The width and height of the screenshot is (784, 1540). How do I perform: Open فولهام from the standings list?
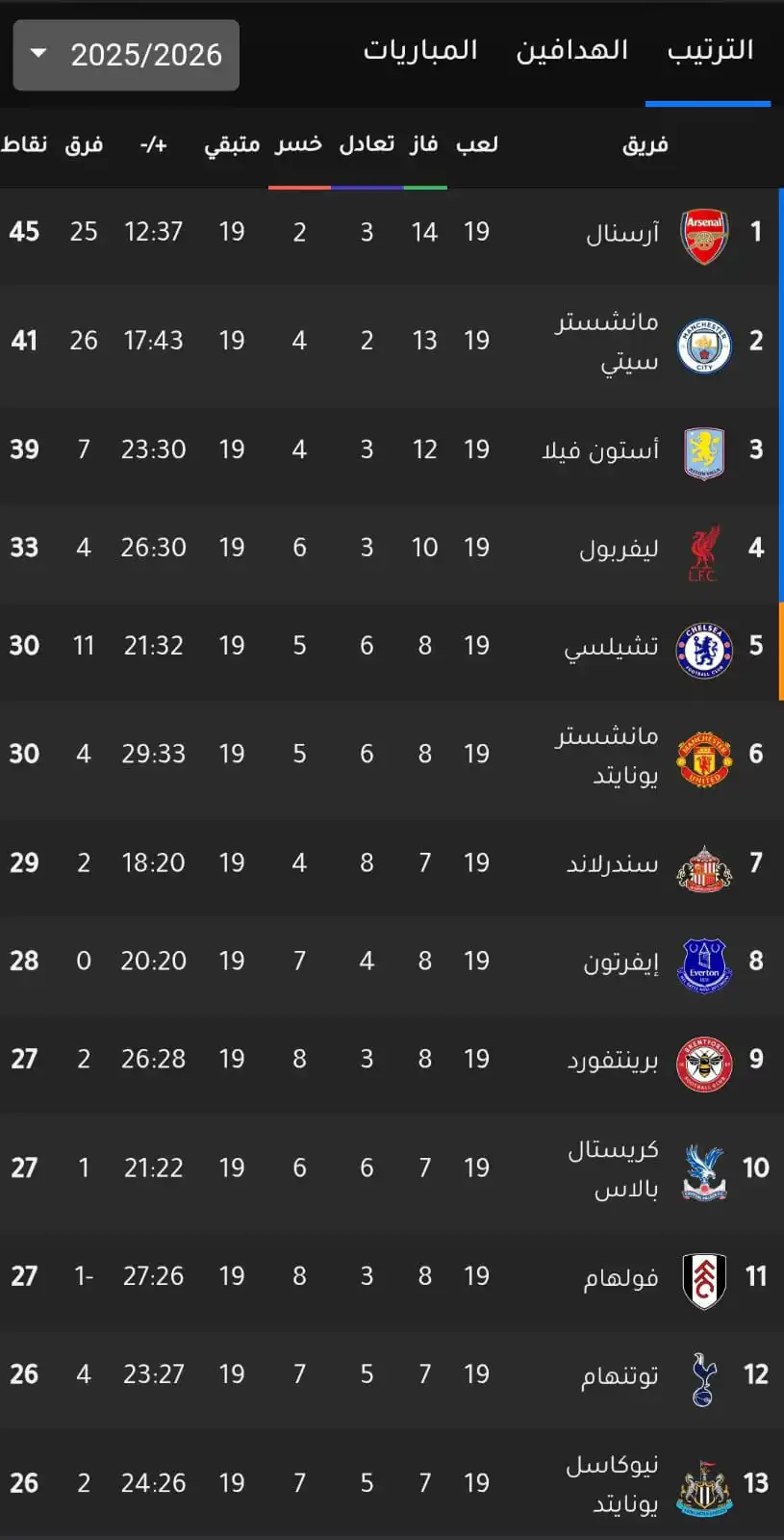(x=621, y=1276)
